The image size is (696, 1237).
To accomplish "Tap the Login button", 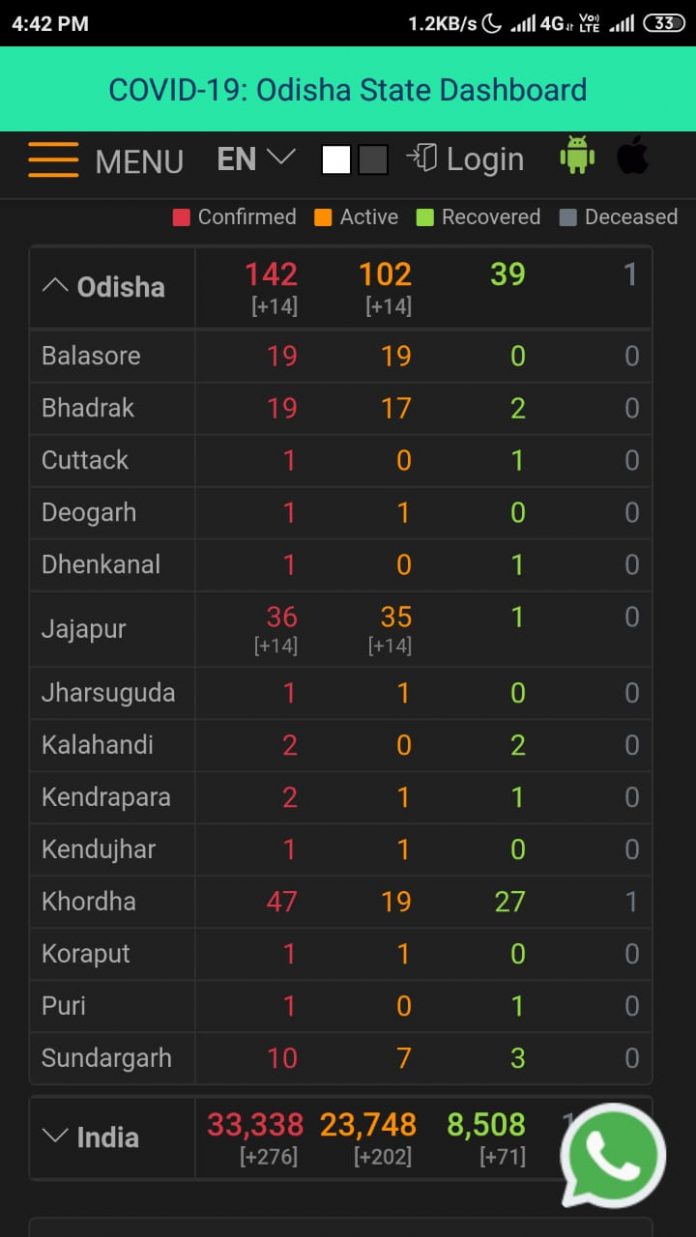I will click(465, 159).
